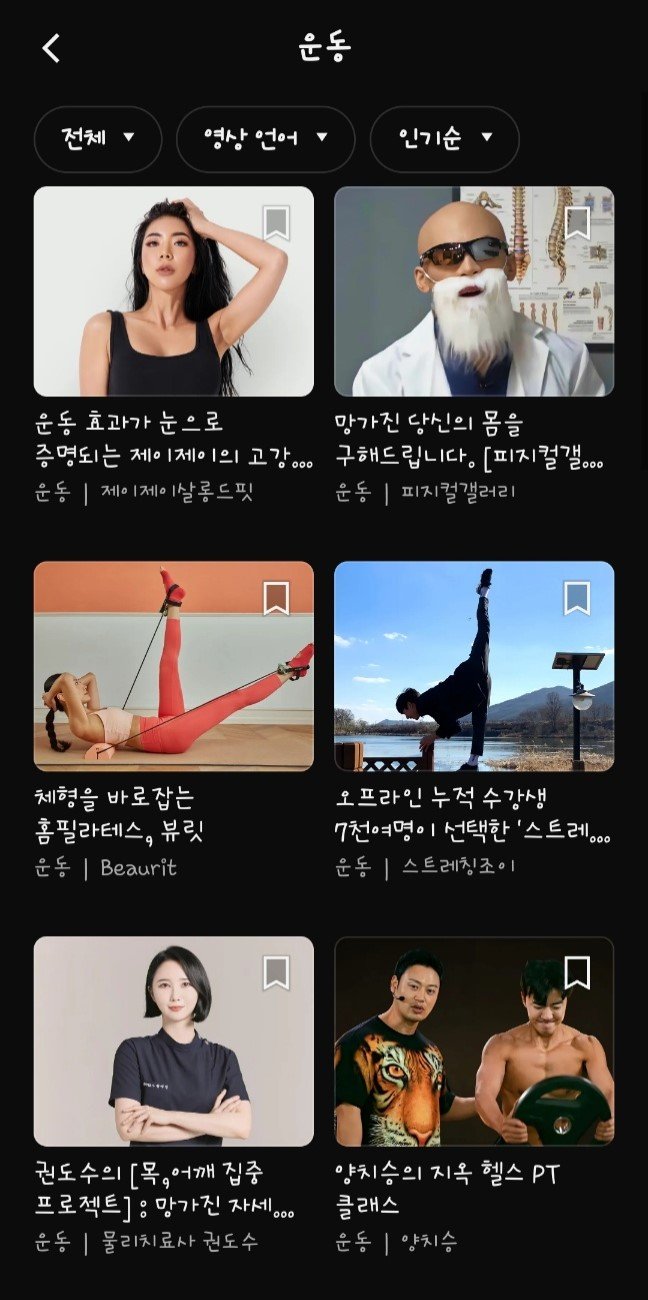Bookmark the 스트레칭조이 class
Viewport: 648px width, 1300px height.
(x=577, y=598)
